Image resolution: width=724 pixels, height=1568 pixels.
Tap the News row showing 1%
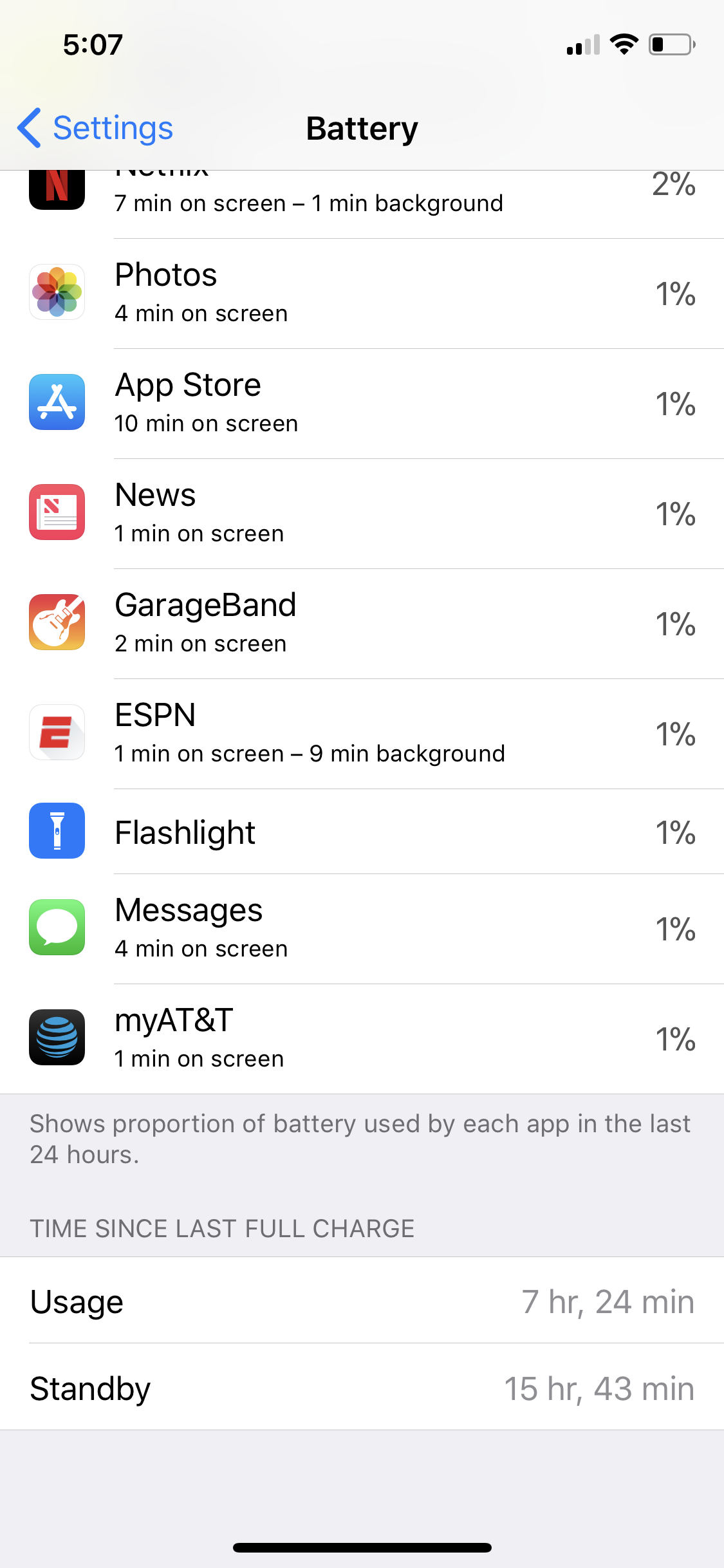coord(362,514)
